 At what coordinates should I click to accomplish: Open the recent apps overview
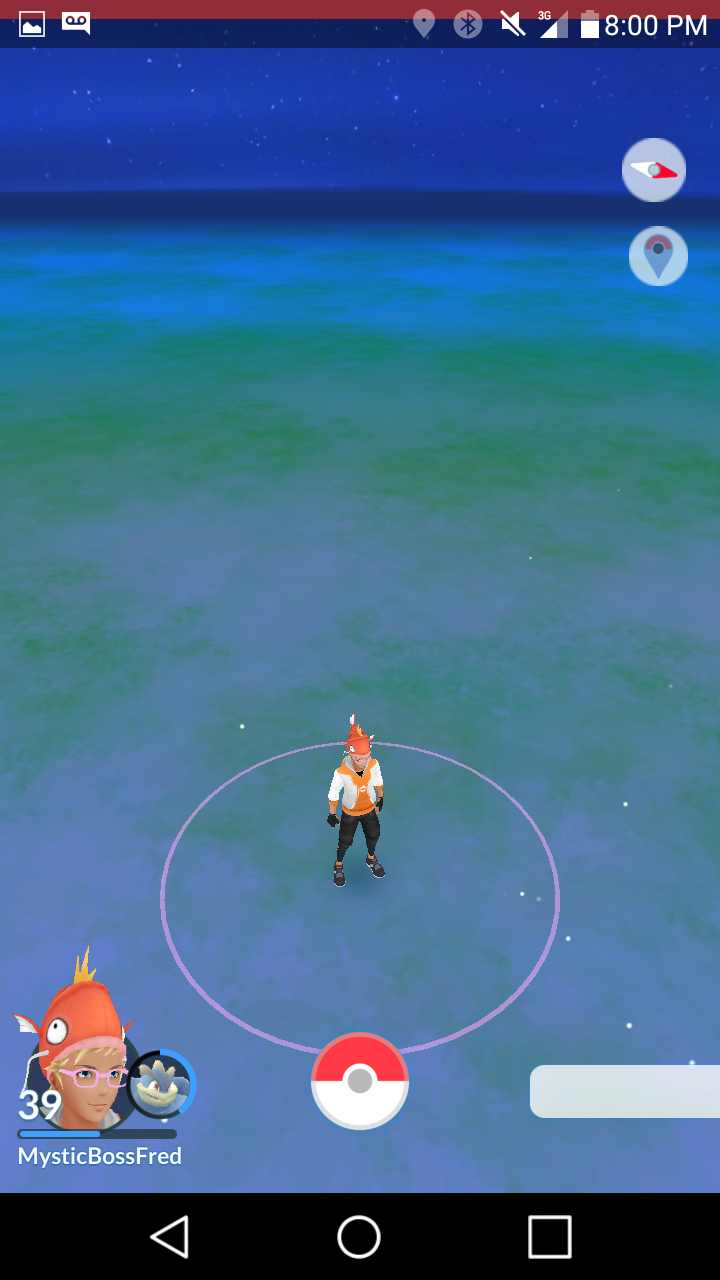click(x=550, y=1237)
